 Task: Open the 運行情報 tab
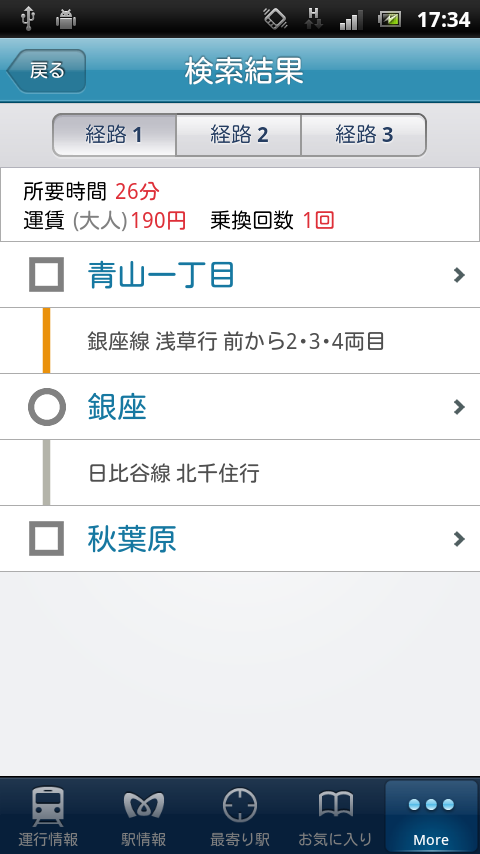[48, 816]
